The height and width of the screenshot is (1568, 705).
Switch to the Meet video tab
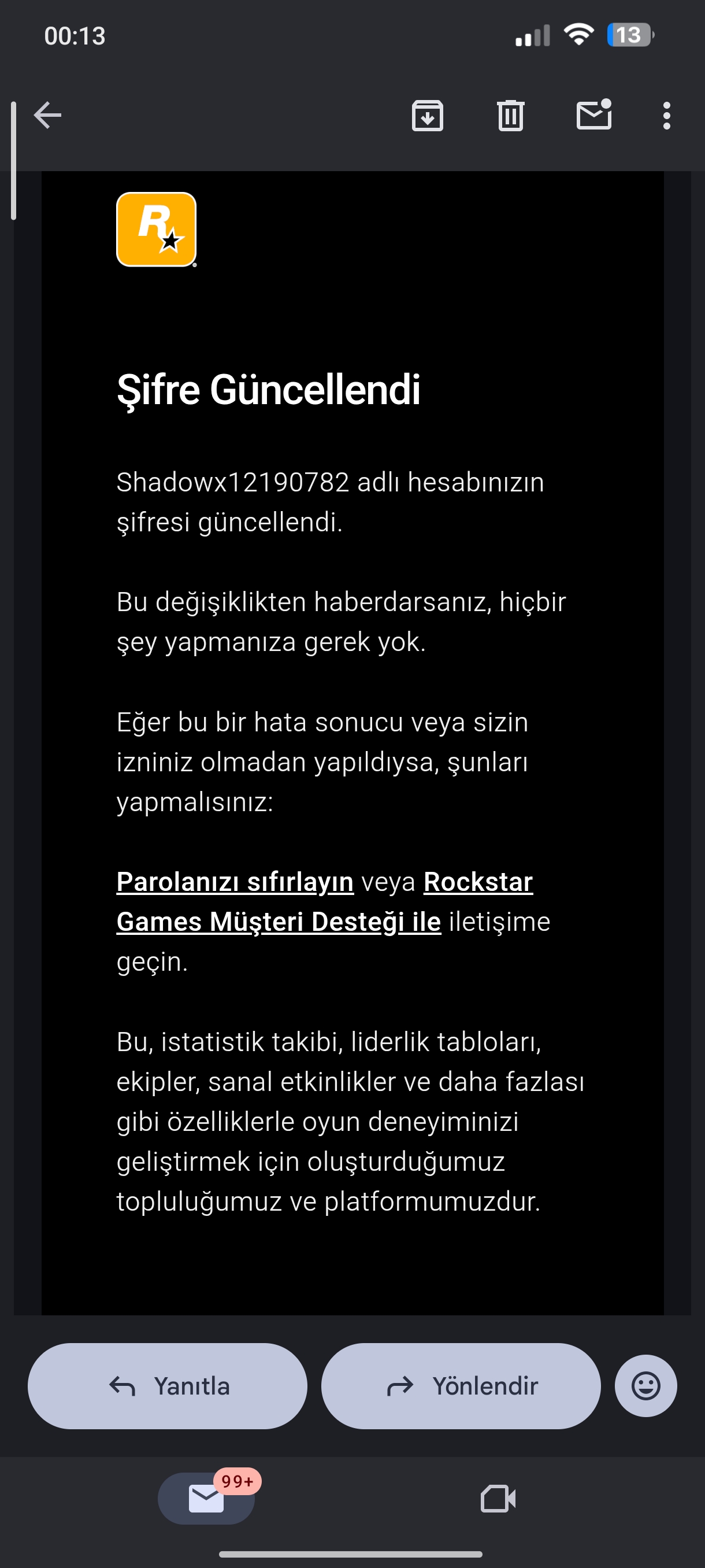(x=498, y=1498)
